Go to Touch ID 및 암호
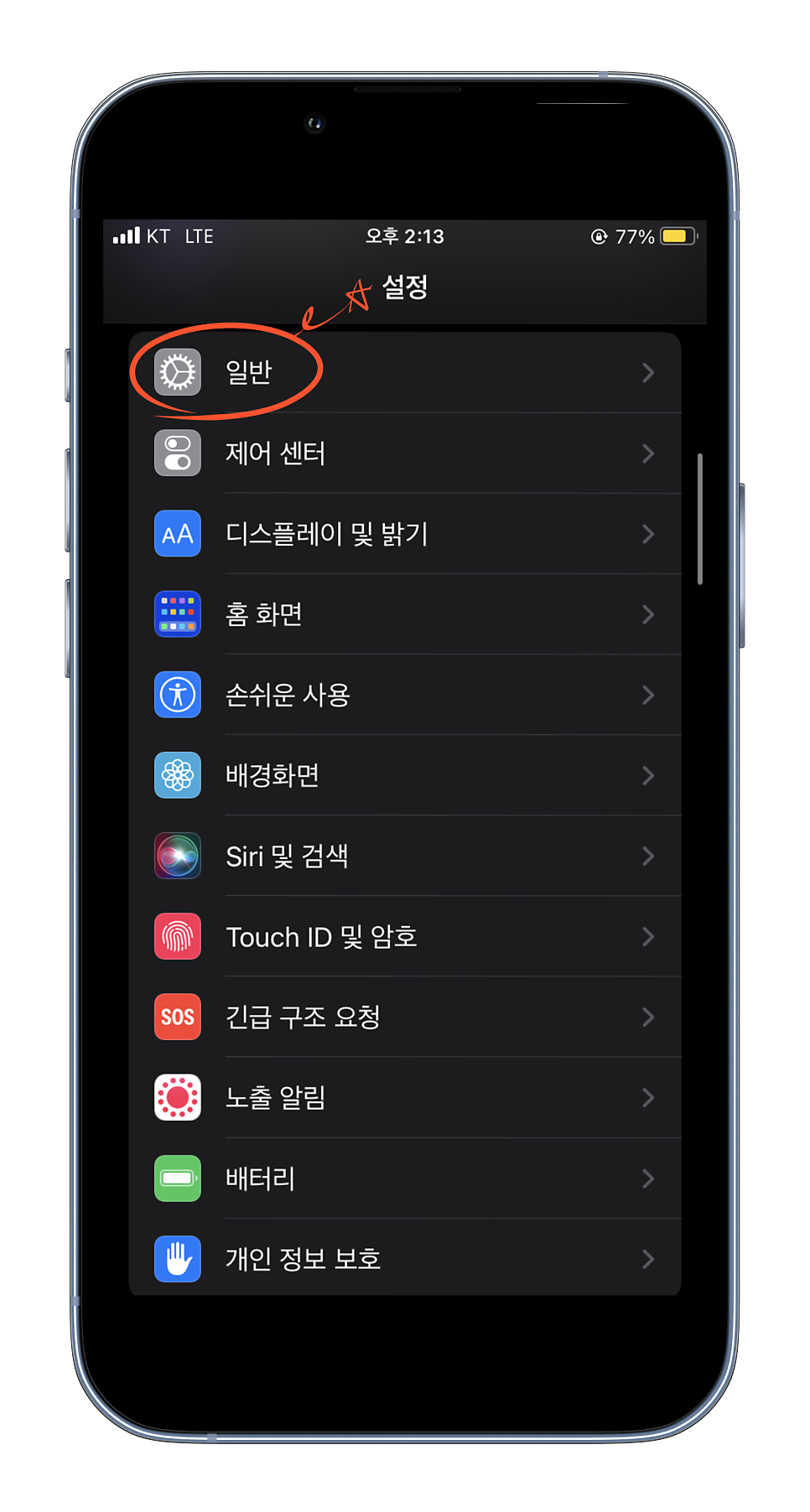This screenshot has height=1512, width=810. [x=405, y=936]
